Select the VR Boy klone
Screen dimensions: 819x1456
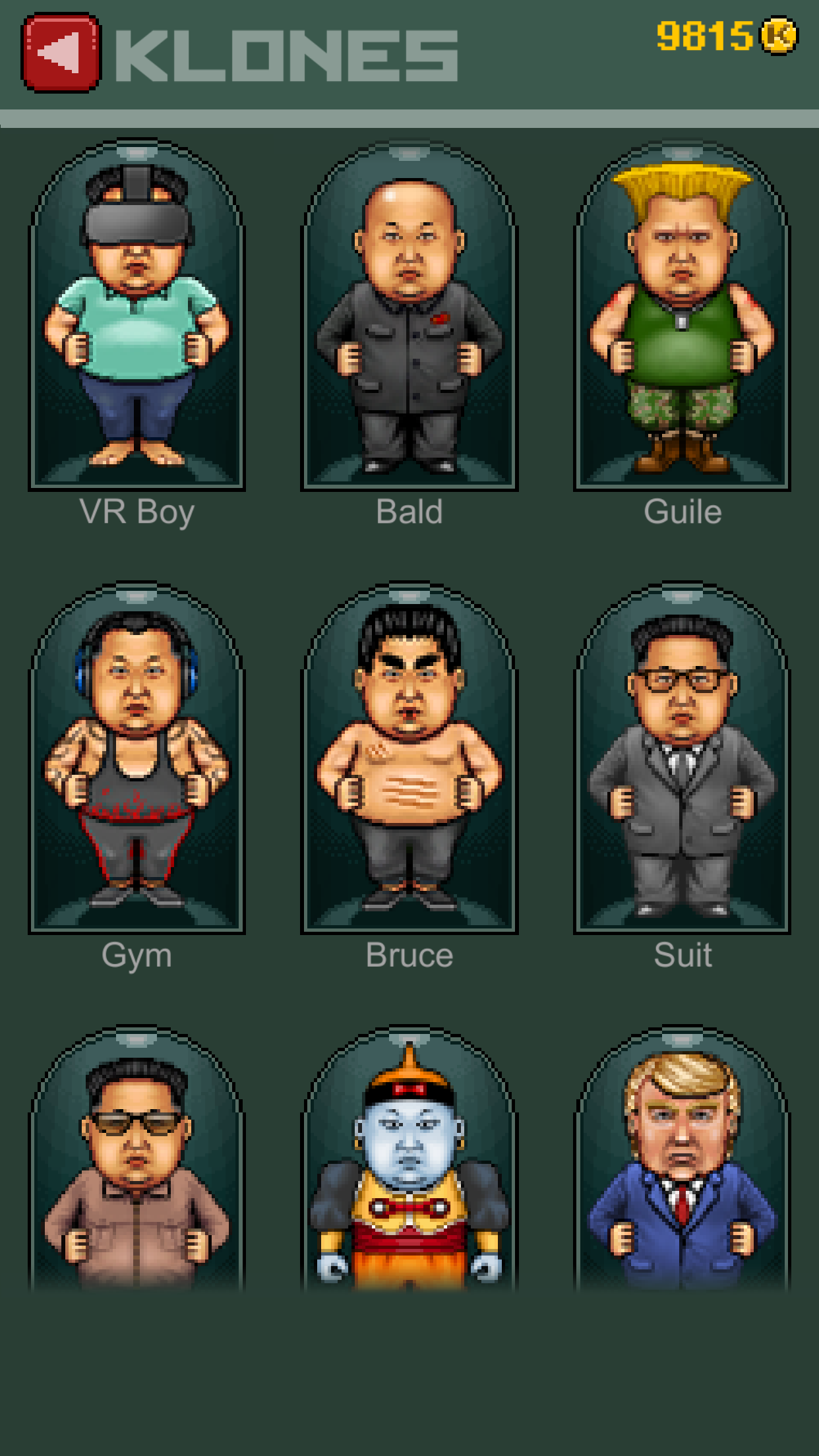pyautogui.click(x=136, y=315)
